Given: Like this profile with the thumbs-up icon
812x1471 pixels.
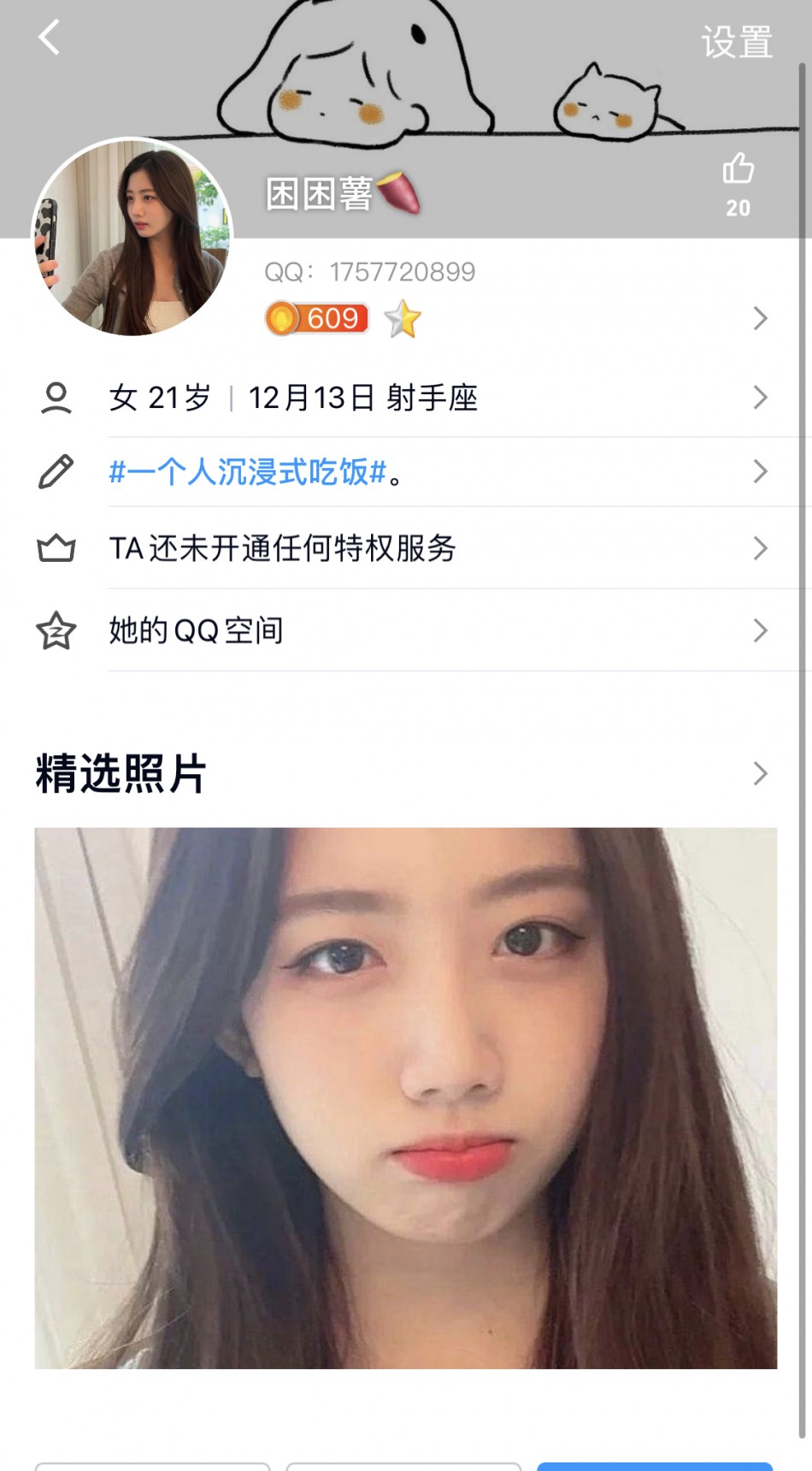Looking at the screenshot, I should click(x=738, y=169).
